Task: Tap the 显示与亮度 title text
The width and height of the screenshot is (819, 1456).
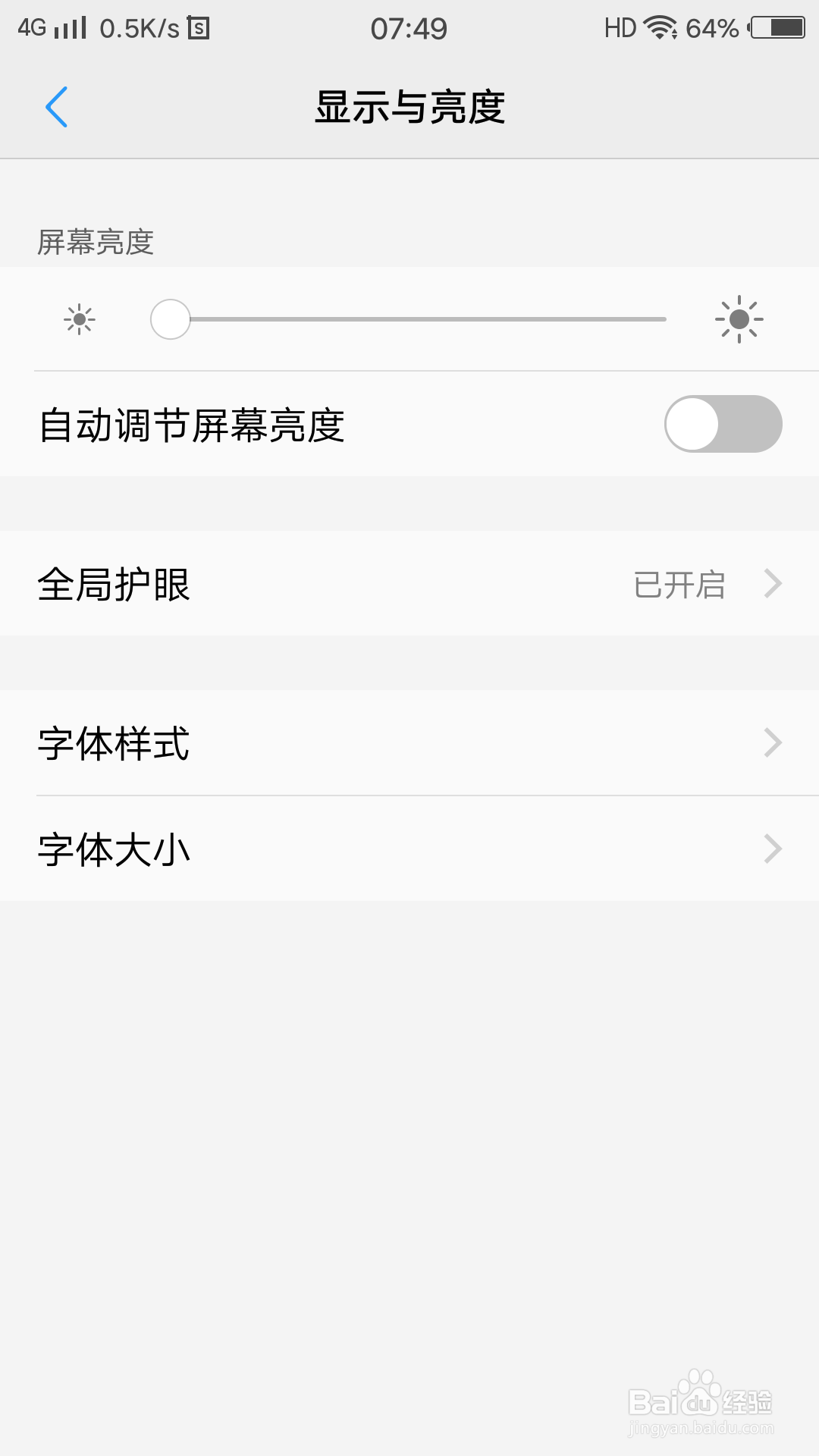Action: pyautogui.click(x=409, y=106)
